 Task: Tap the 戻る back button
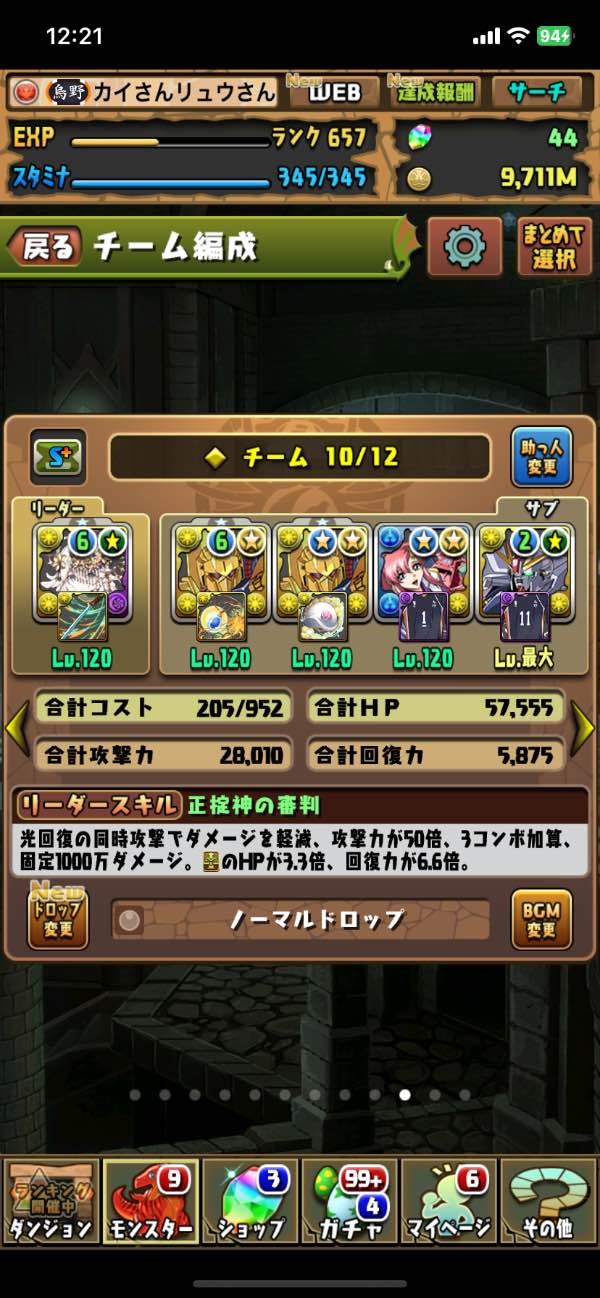tap(46, 246)
